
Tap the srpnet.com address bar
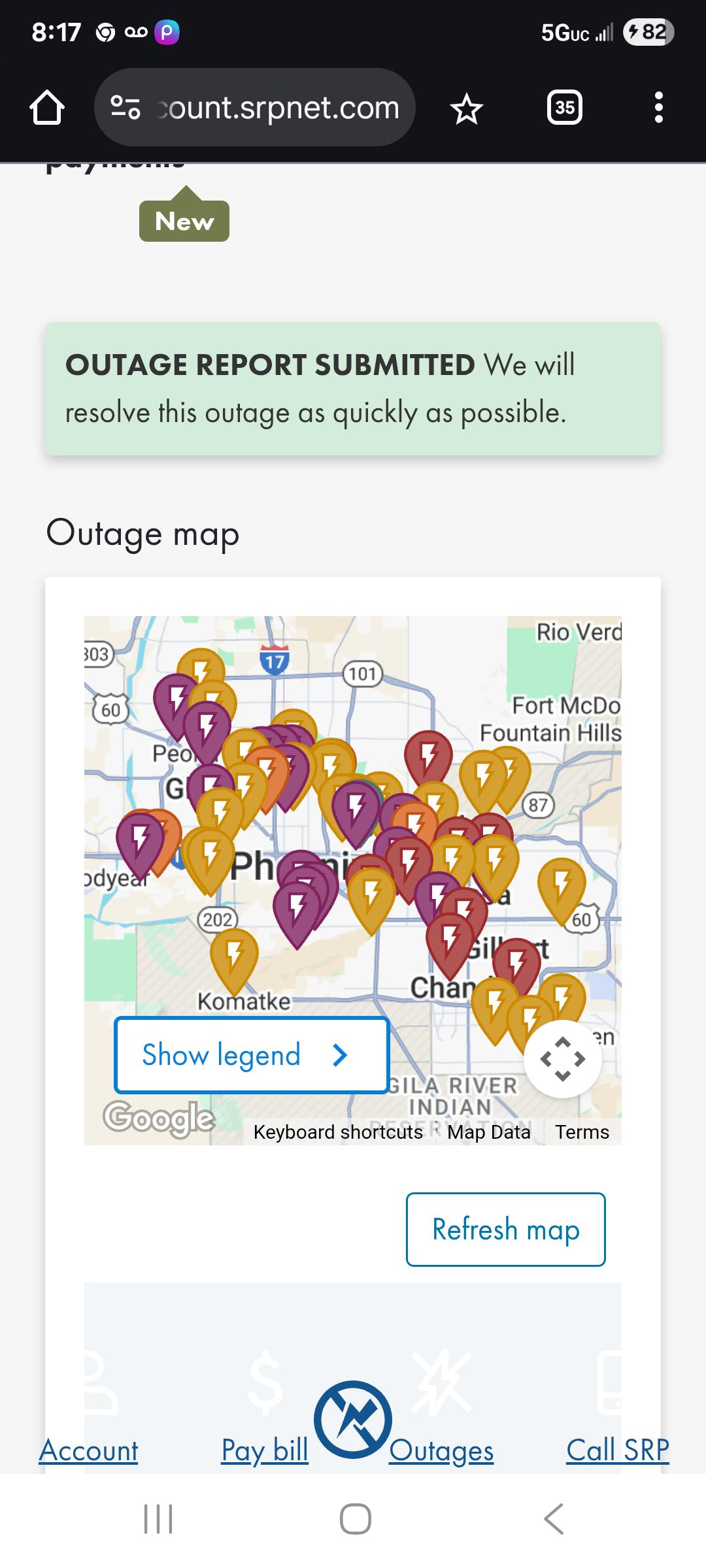click(255, 107)
